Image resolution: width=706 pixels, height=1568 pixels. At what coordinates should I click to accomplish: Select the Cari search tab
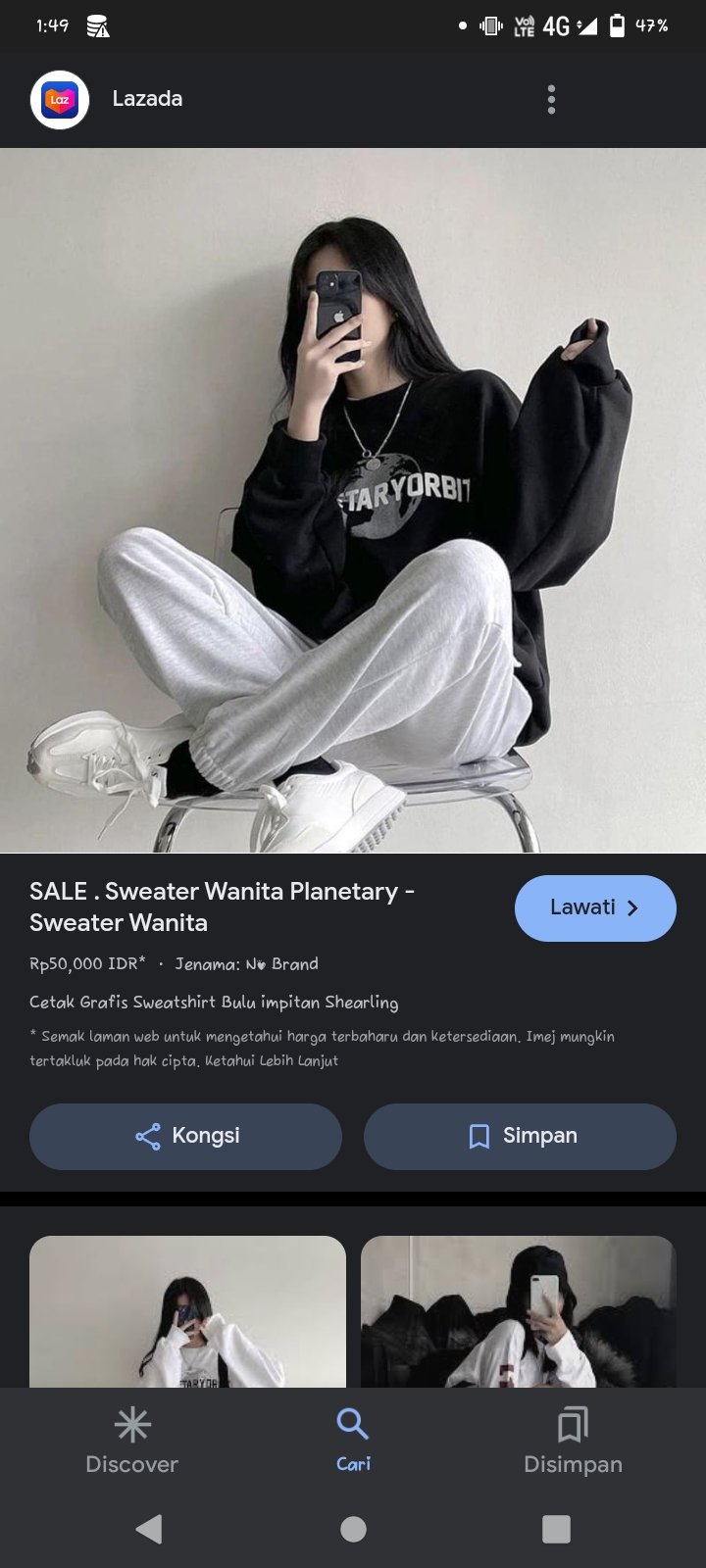pos(353,1442)
